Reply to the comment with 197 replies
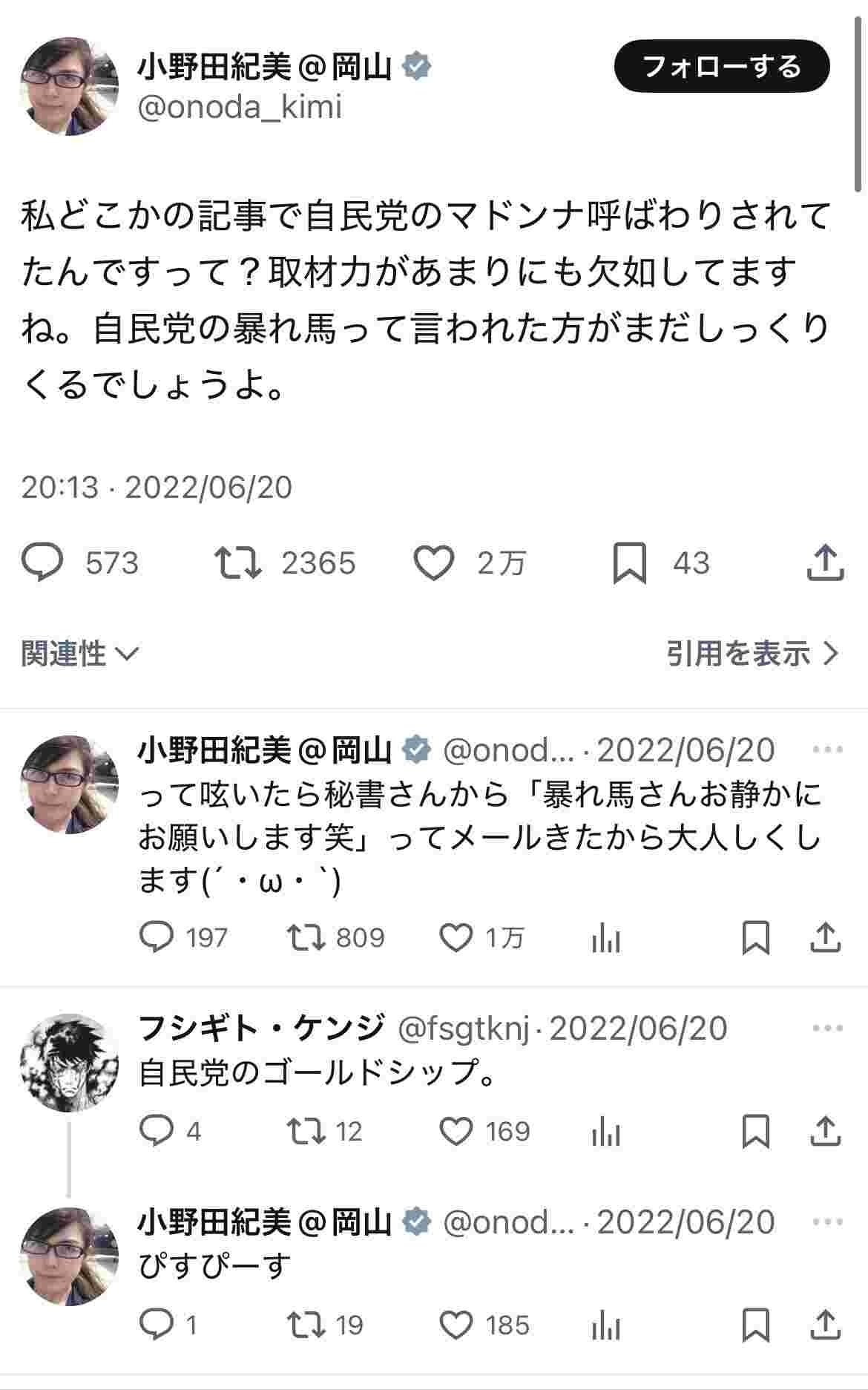Screen dimensions: 868x1390 pos(157,938)
